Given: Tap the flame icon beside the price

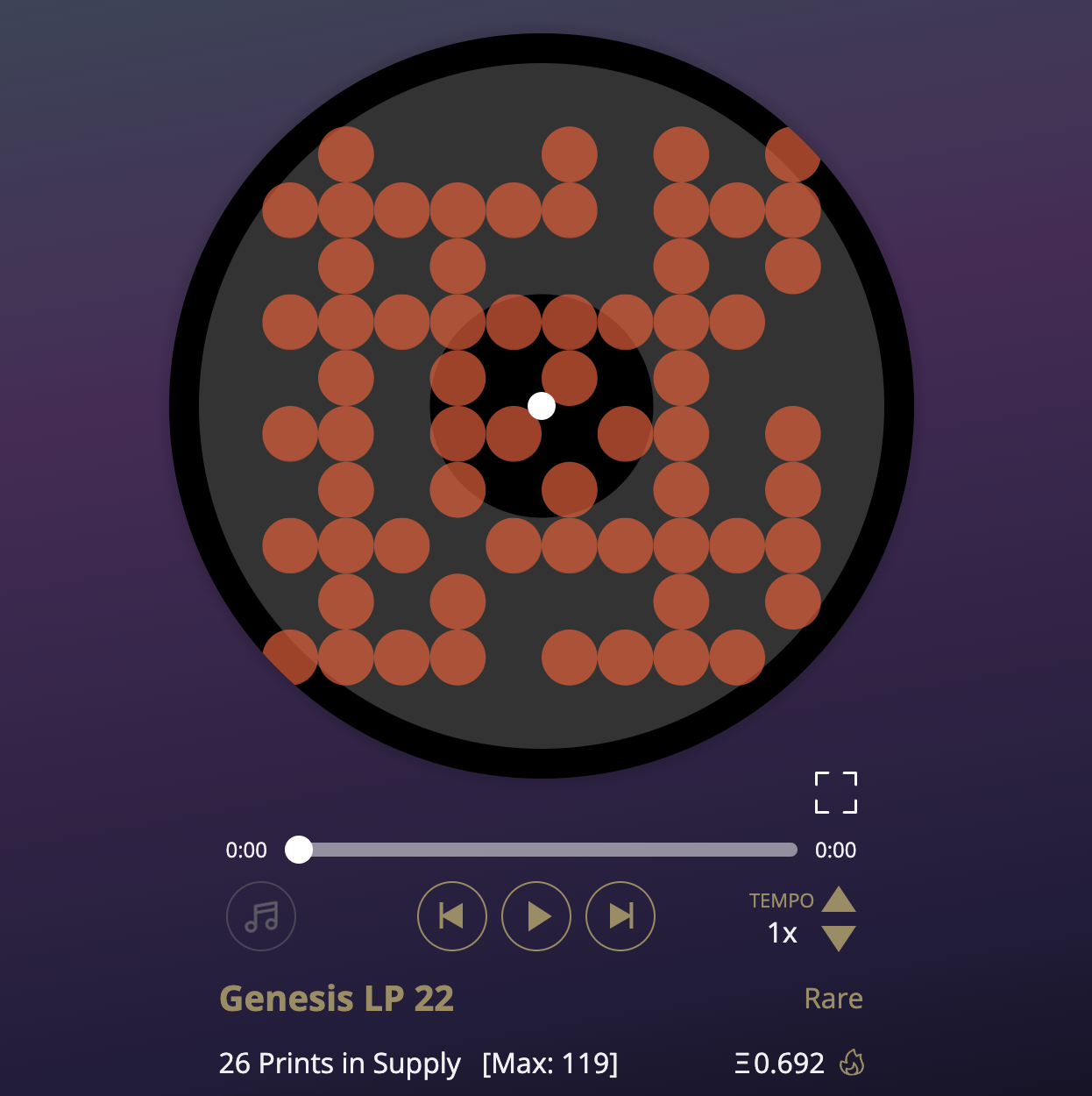Looking at the screenshot, I should click(x=852, y=1063).
